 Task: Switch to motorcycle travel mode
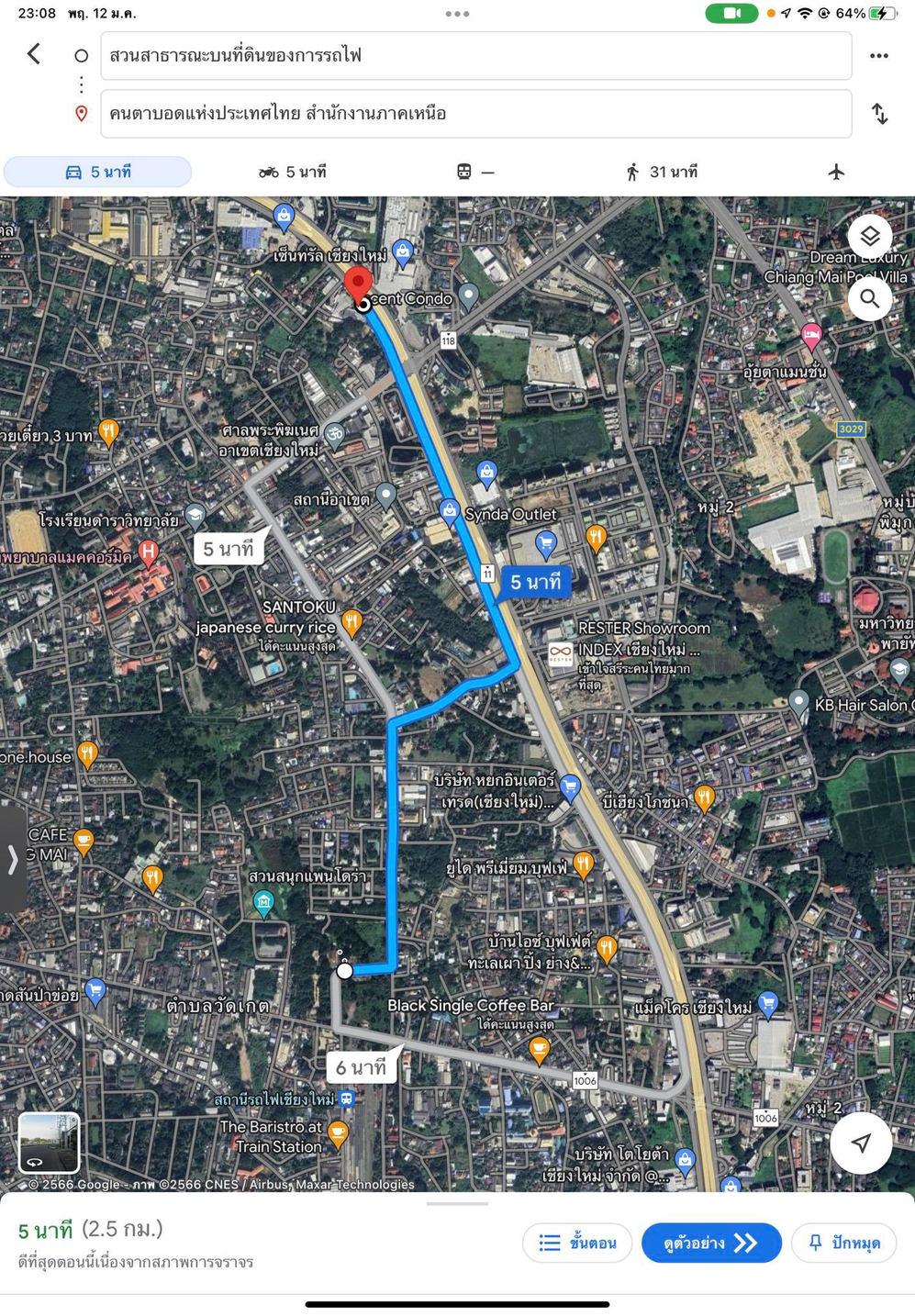293,172
